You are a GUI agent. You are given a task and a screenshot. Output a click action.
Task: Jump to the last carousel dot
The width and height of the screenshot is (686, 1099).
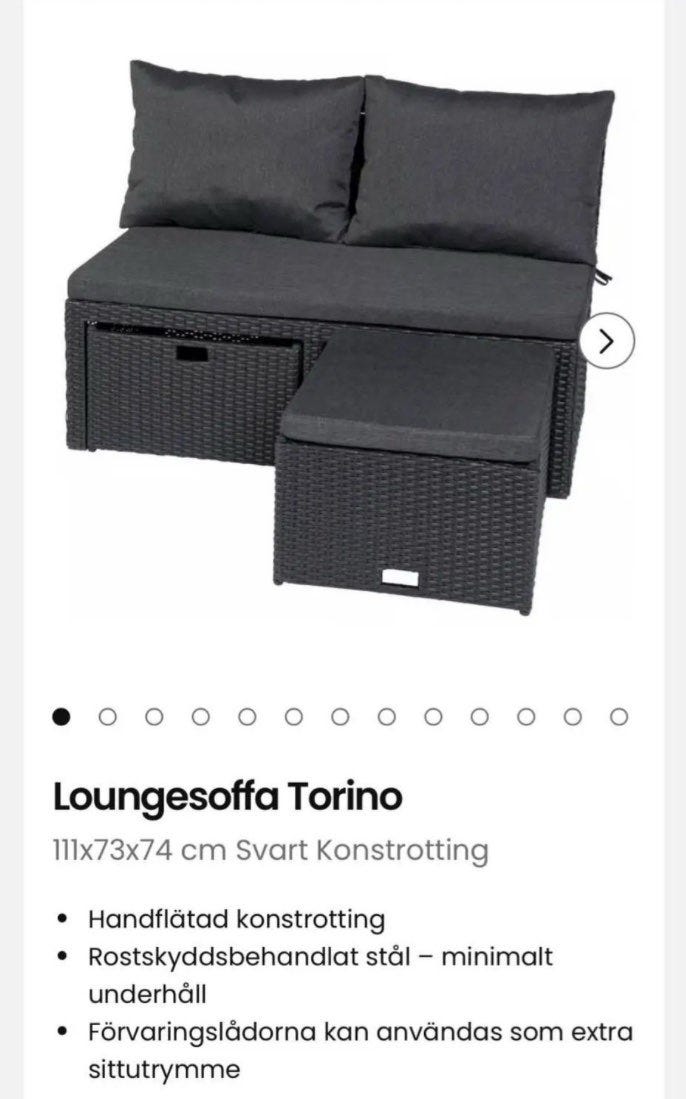pos(619,716)
